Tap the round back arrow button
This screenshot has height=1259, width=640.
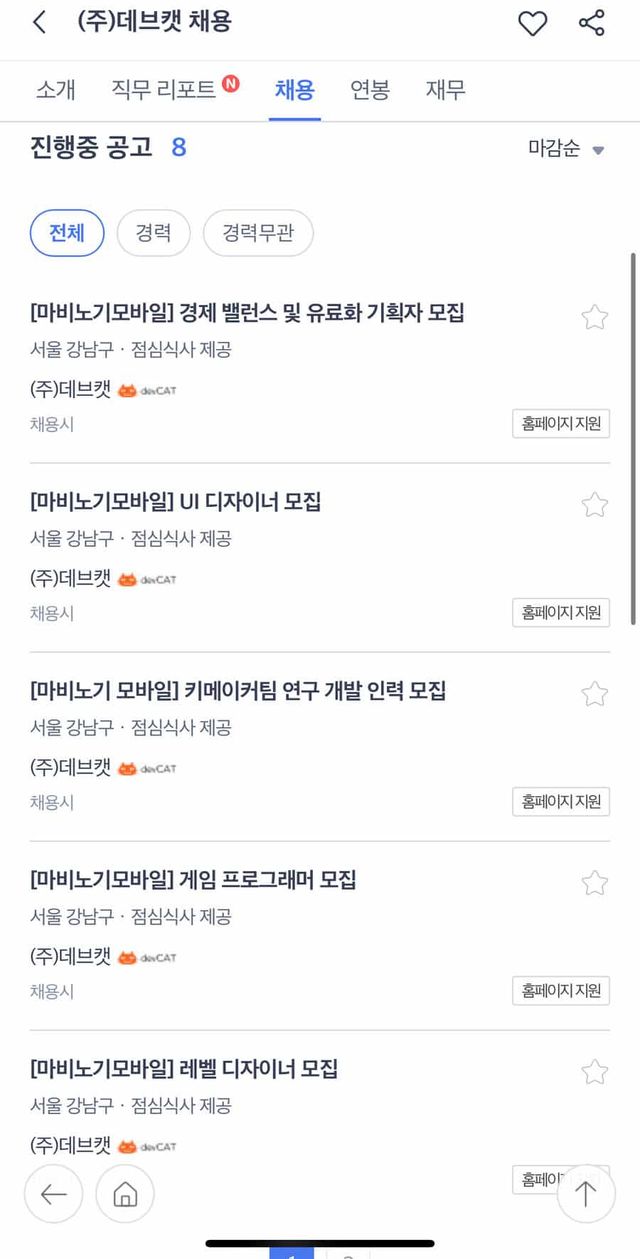(53, 1194)
